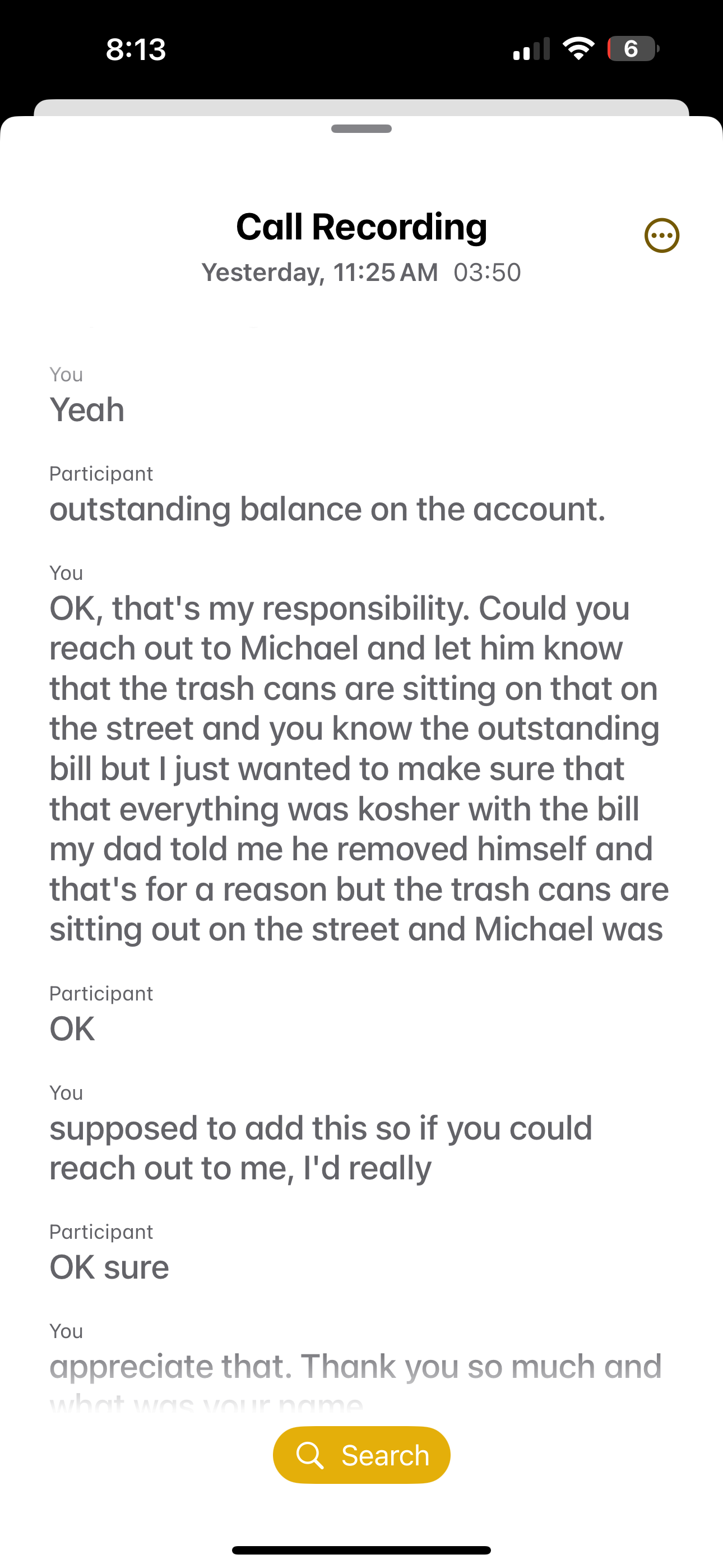Tap the sheet grabber handle at top

(x=361, y=128)
